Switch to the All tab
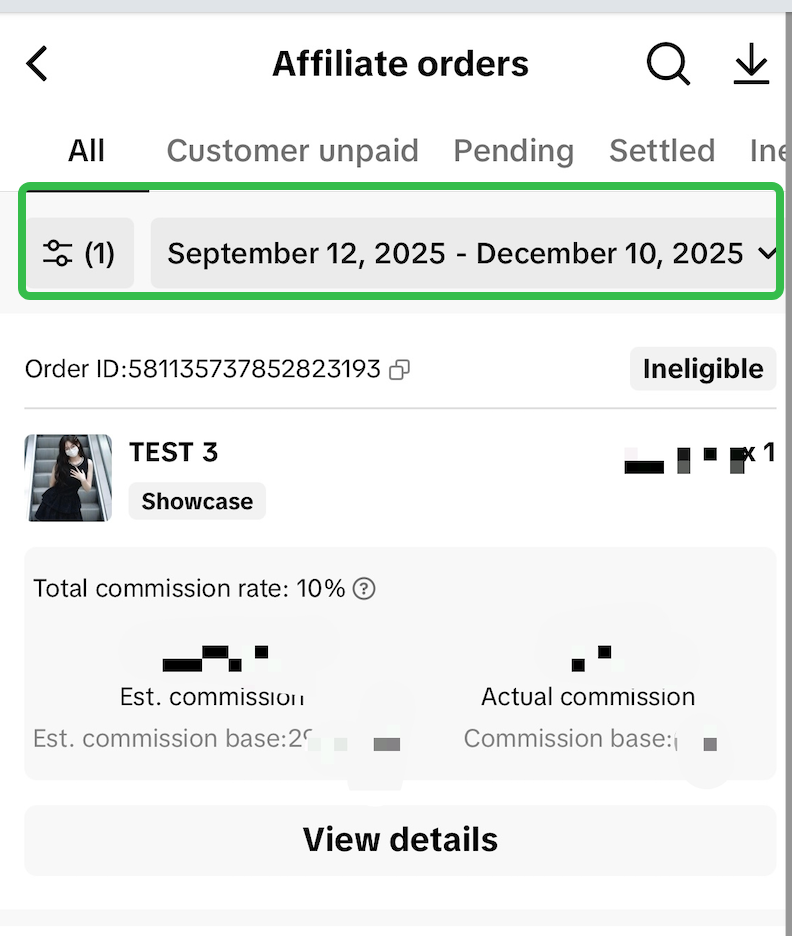The height and width of the screenshot is (936, 792). [86, 151]
